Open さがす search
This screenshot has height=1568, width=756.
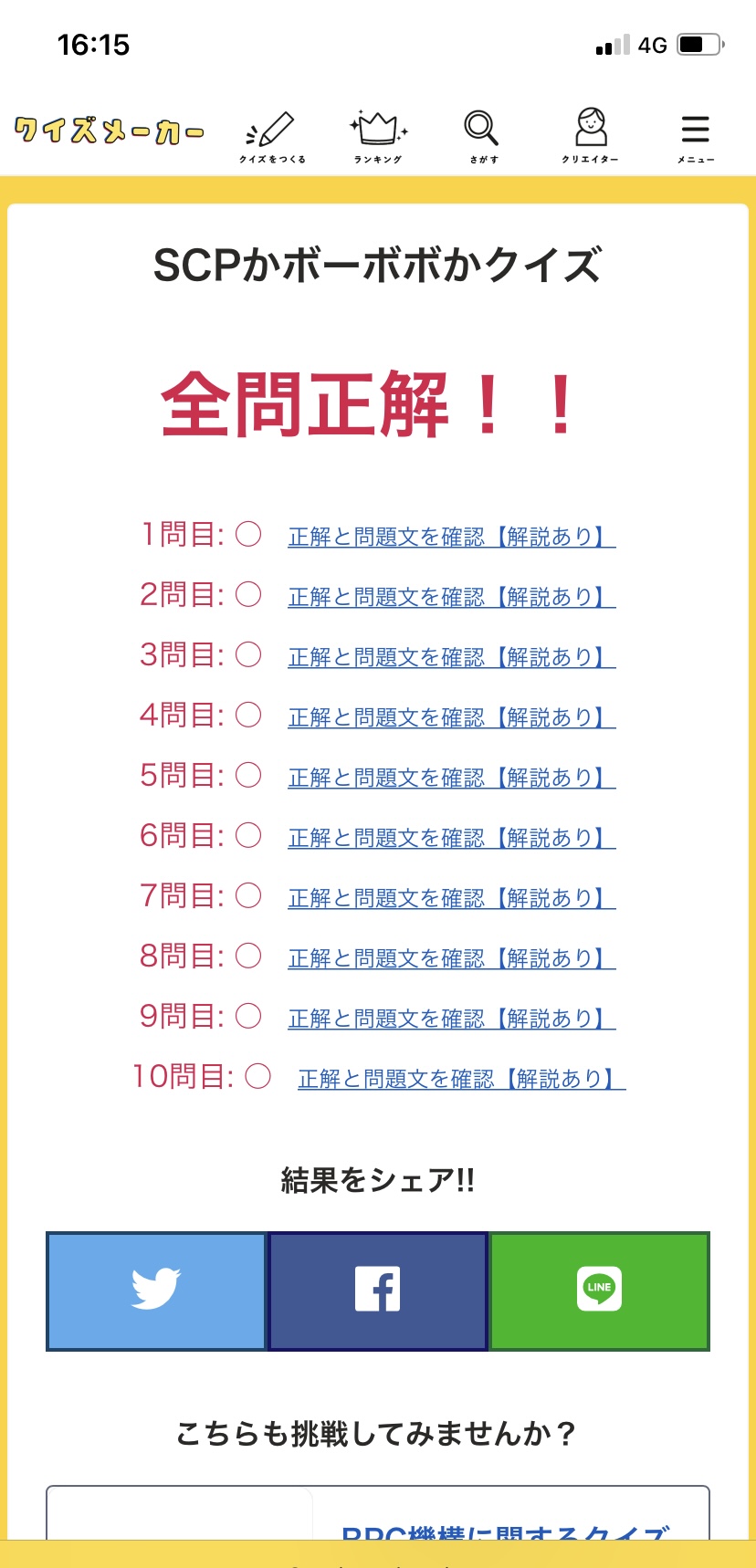click(x=482, y=137)
